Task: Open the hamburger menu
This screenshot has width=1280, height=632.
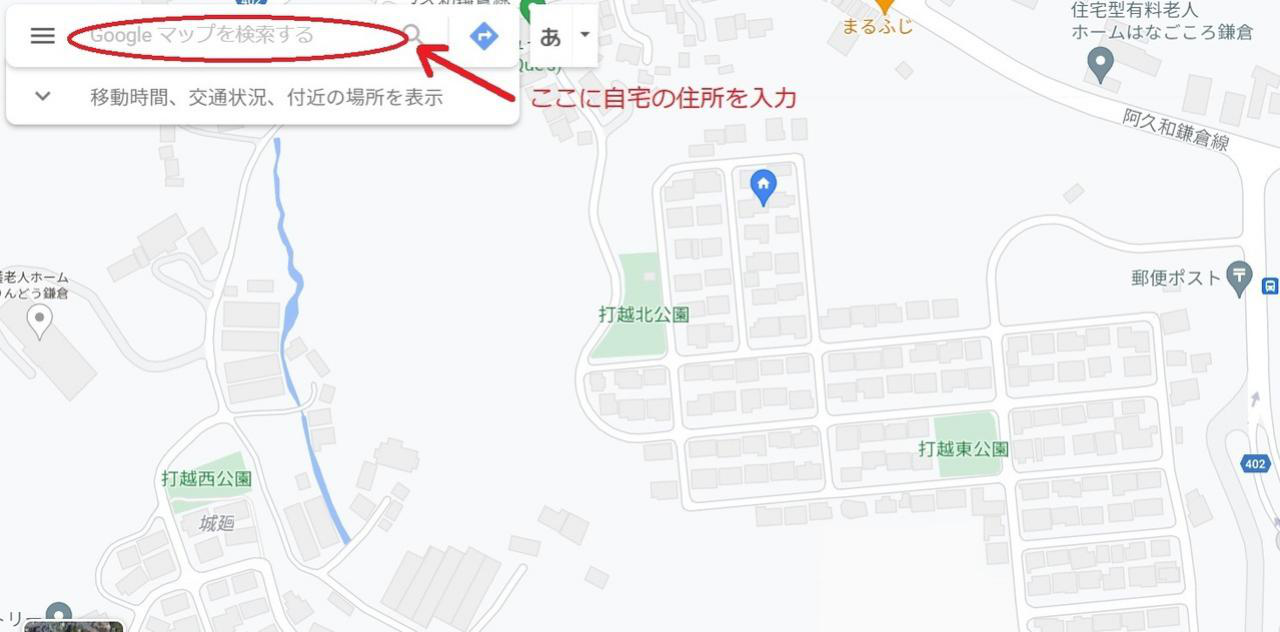Action: tap(42, 36)
